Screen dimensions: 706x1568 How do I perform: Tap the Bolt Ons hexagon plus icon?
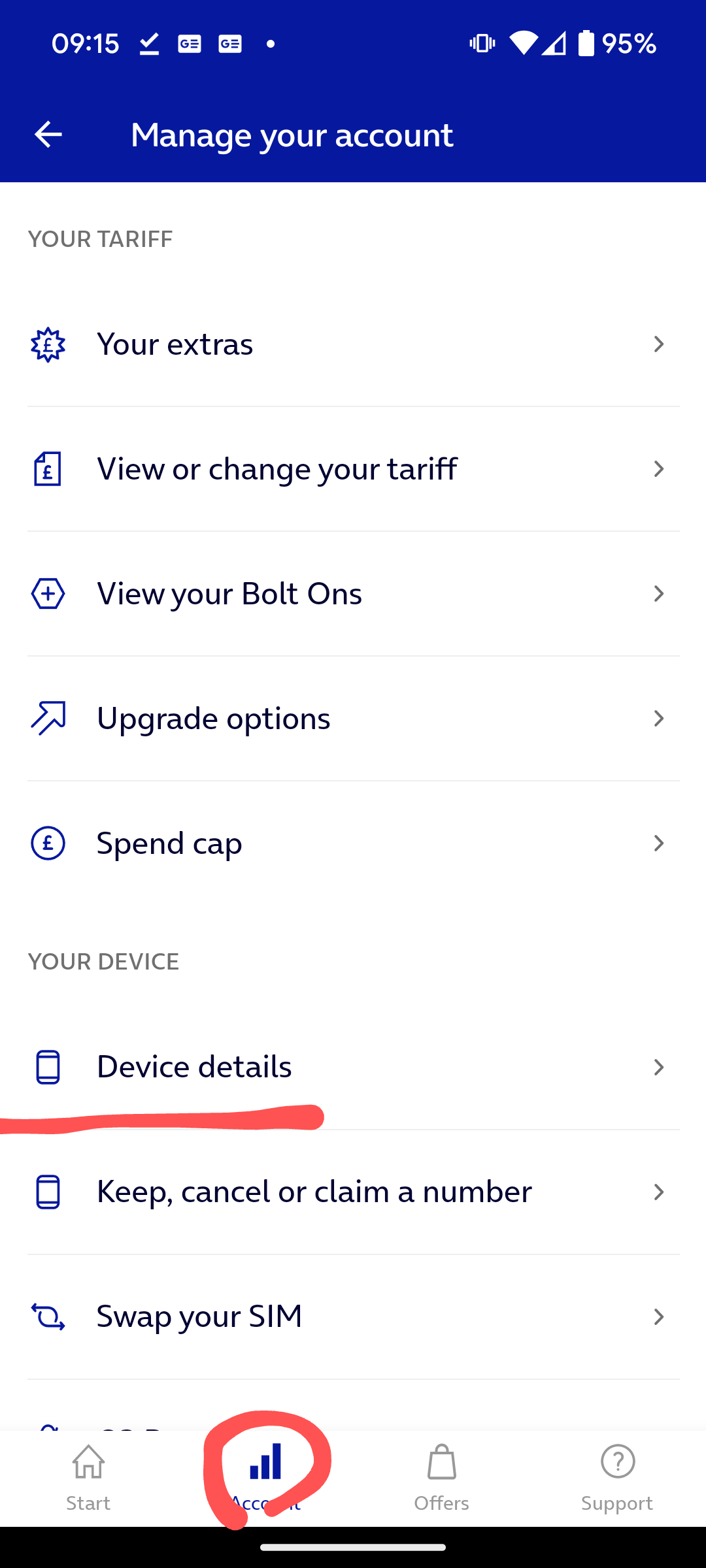pyautogui.click(x=48, y=593)
